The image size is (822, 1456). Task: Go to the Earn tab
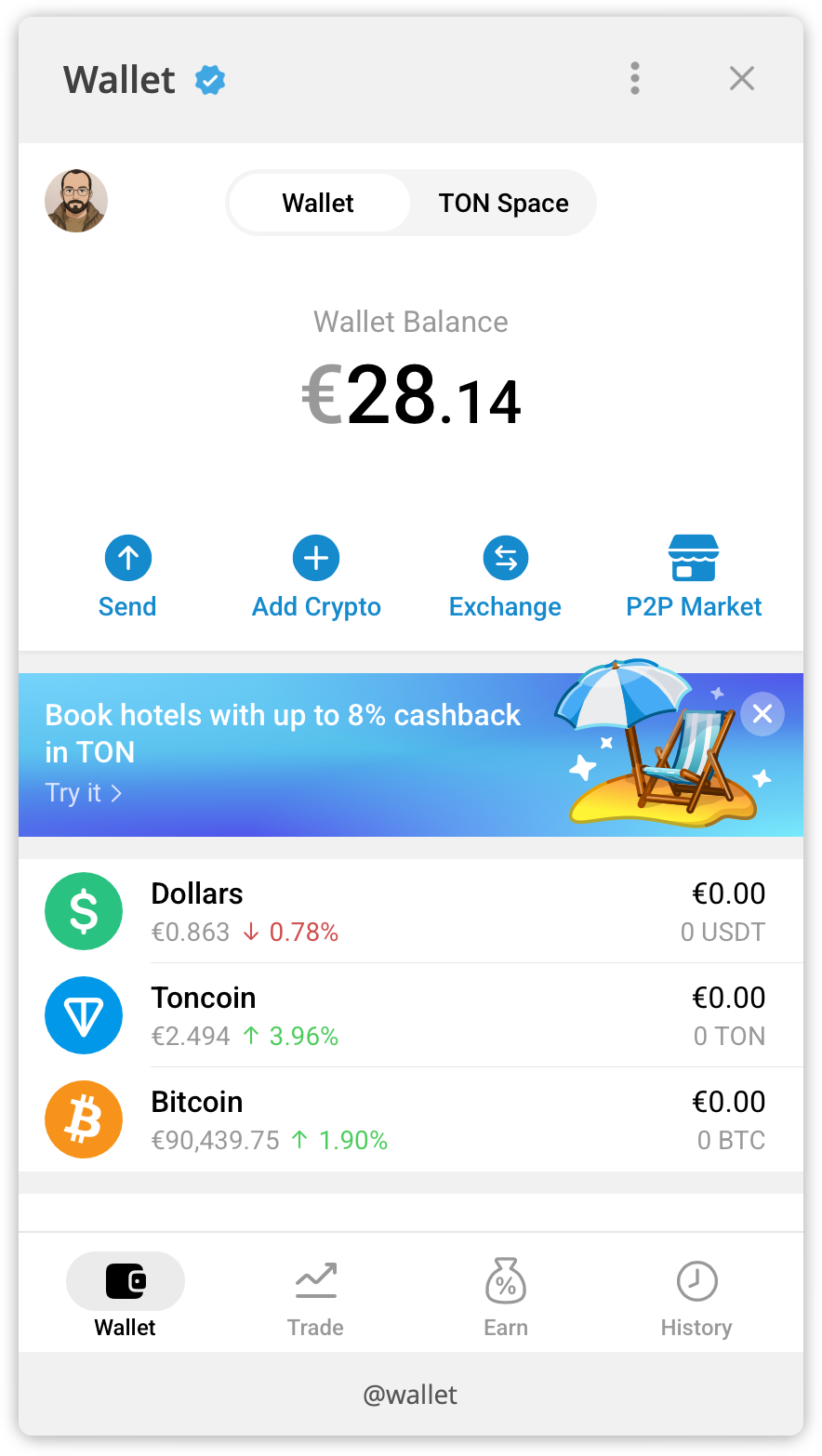(x=506, y=1298)
